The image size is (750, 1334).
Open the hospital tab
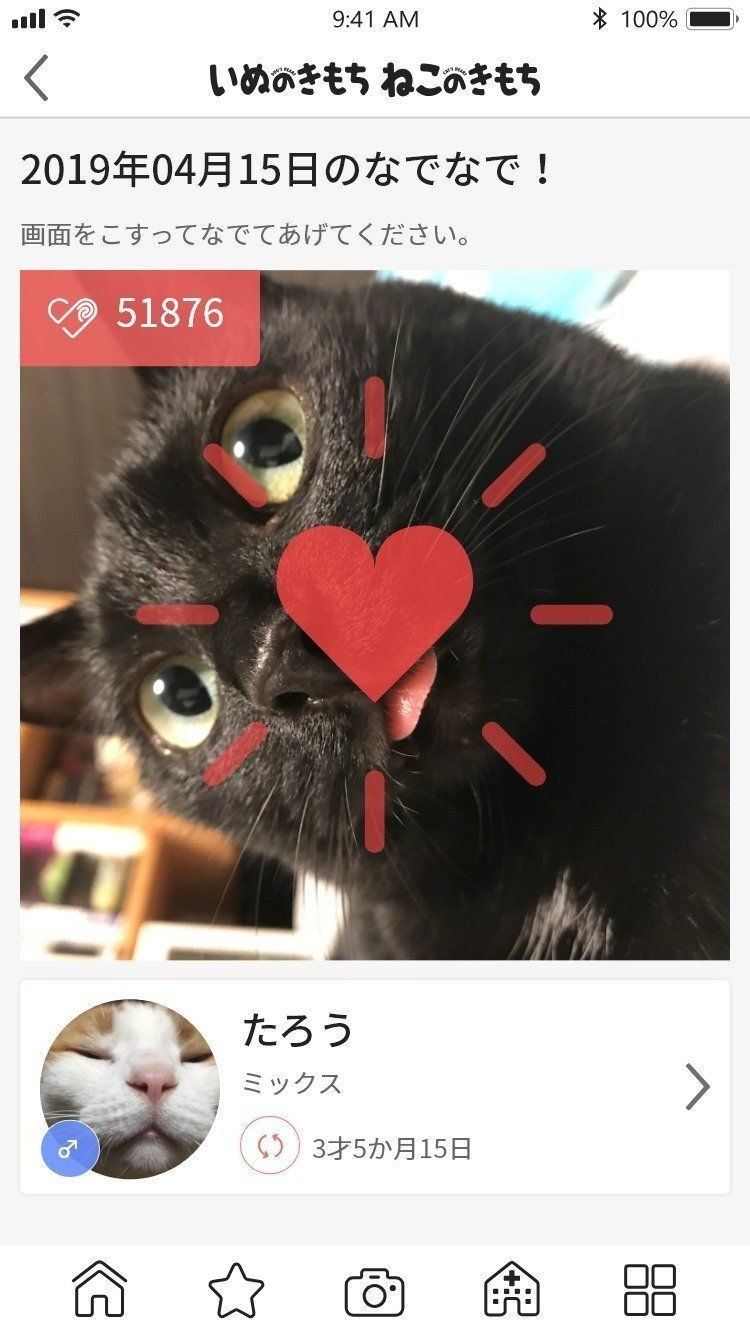(512, 1288)
